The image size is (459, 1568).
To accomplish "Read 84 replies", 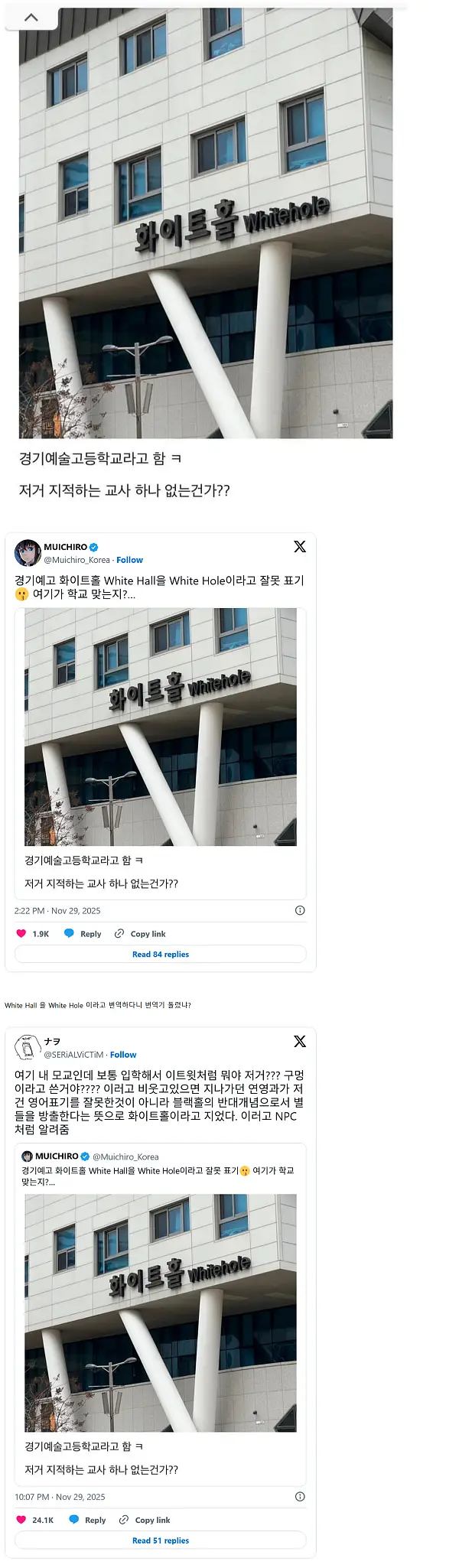I will click(x=161, y=954).
